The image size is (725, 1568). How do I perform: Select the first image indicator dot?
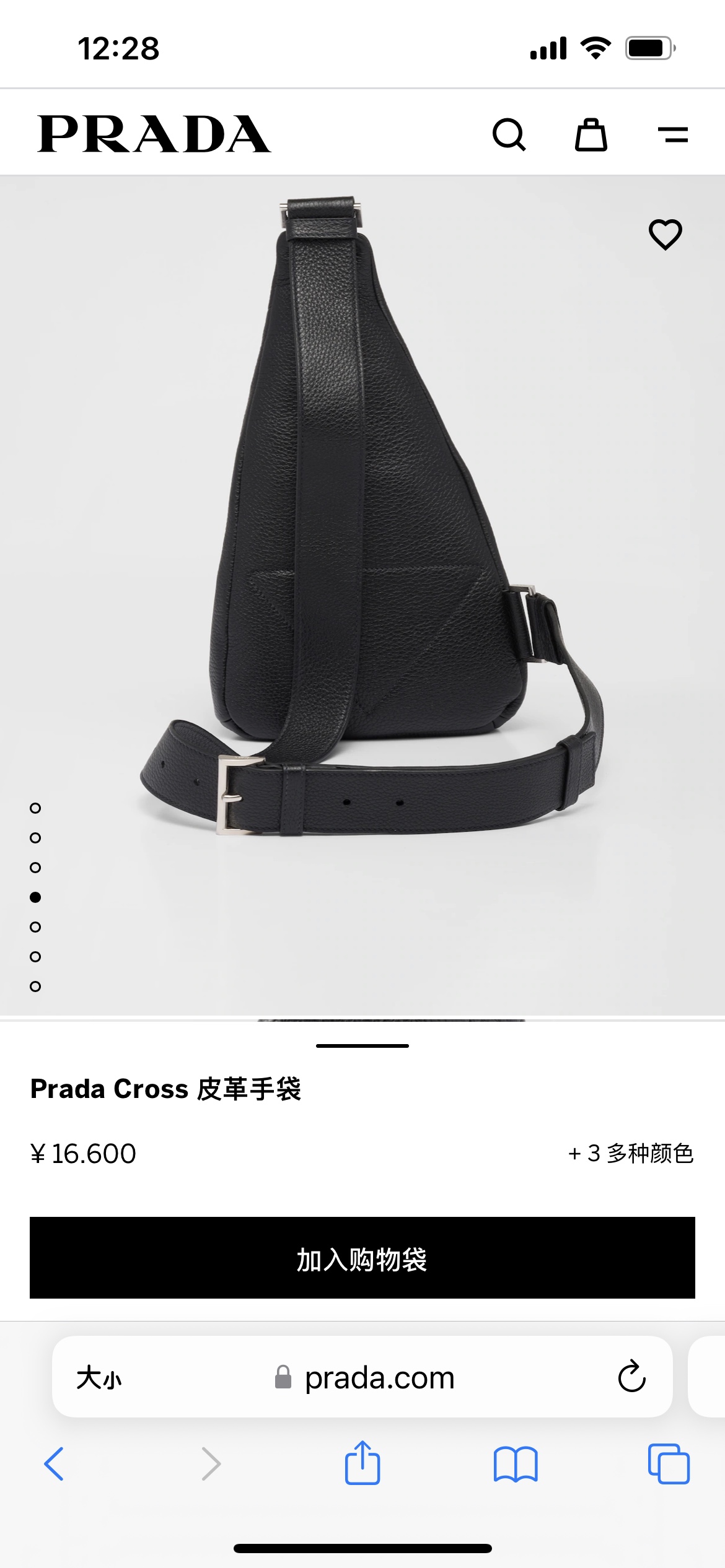pyautogui.click(x=35, y=808)
